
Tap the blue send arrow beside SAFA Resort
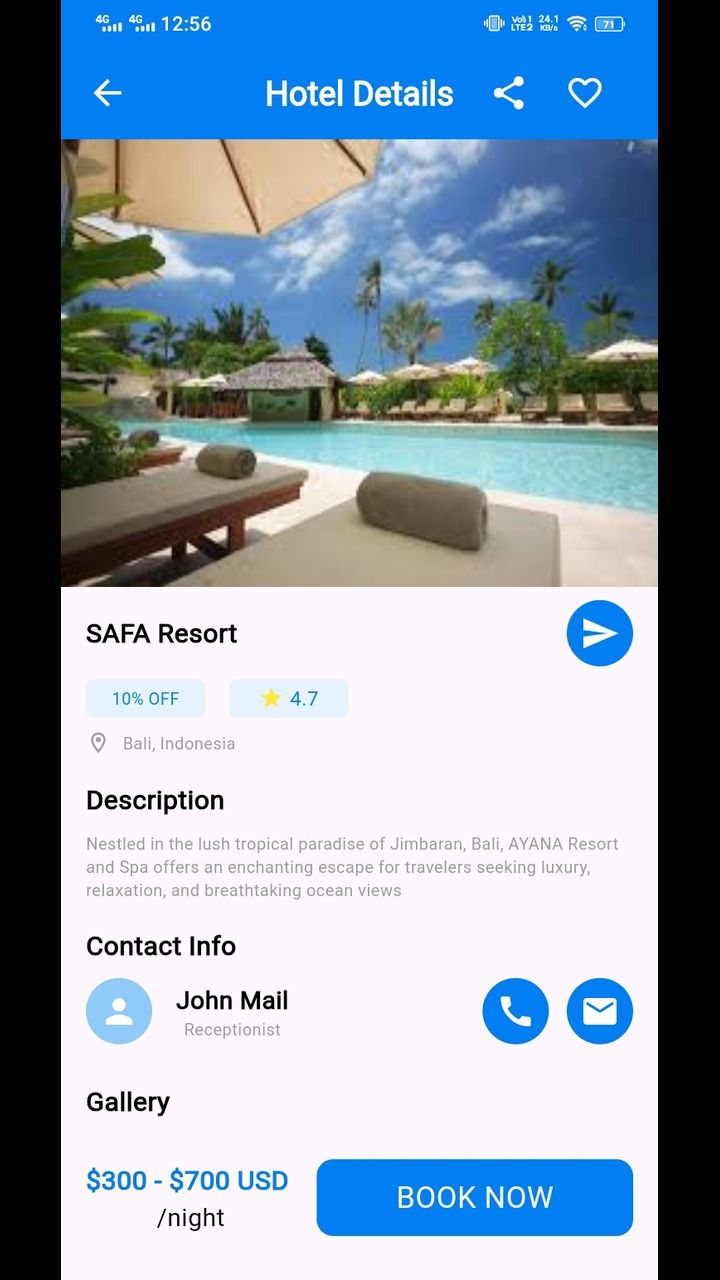point(599,633)
